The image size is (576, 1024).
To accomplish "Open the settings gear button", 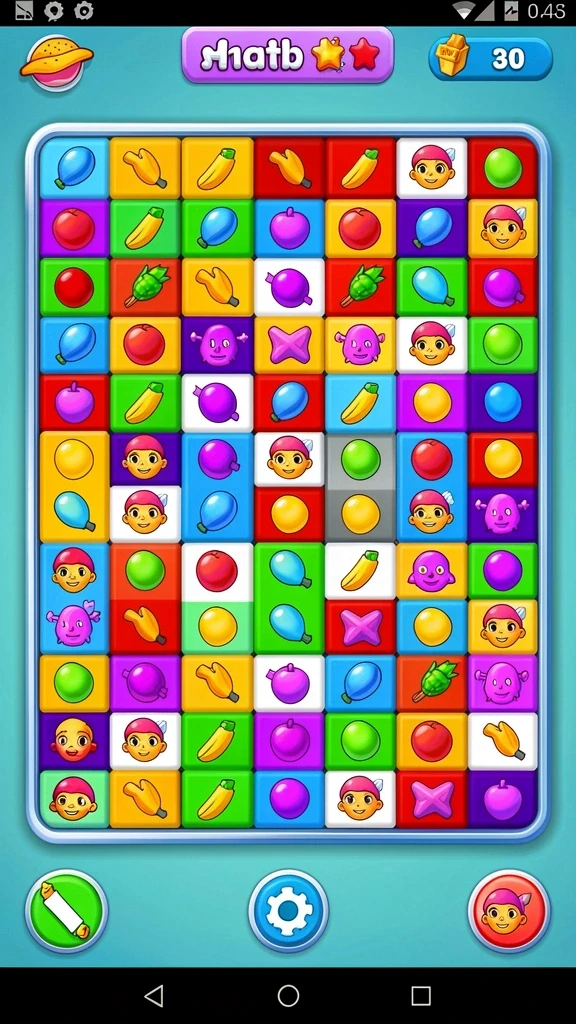I will pyautogui.click(x=288, y=910).
